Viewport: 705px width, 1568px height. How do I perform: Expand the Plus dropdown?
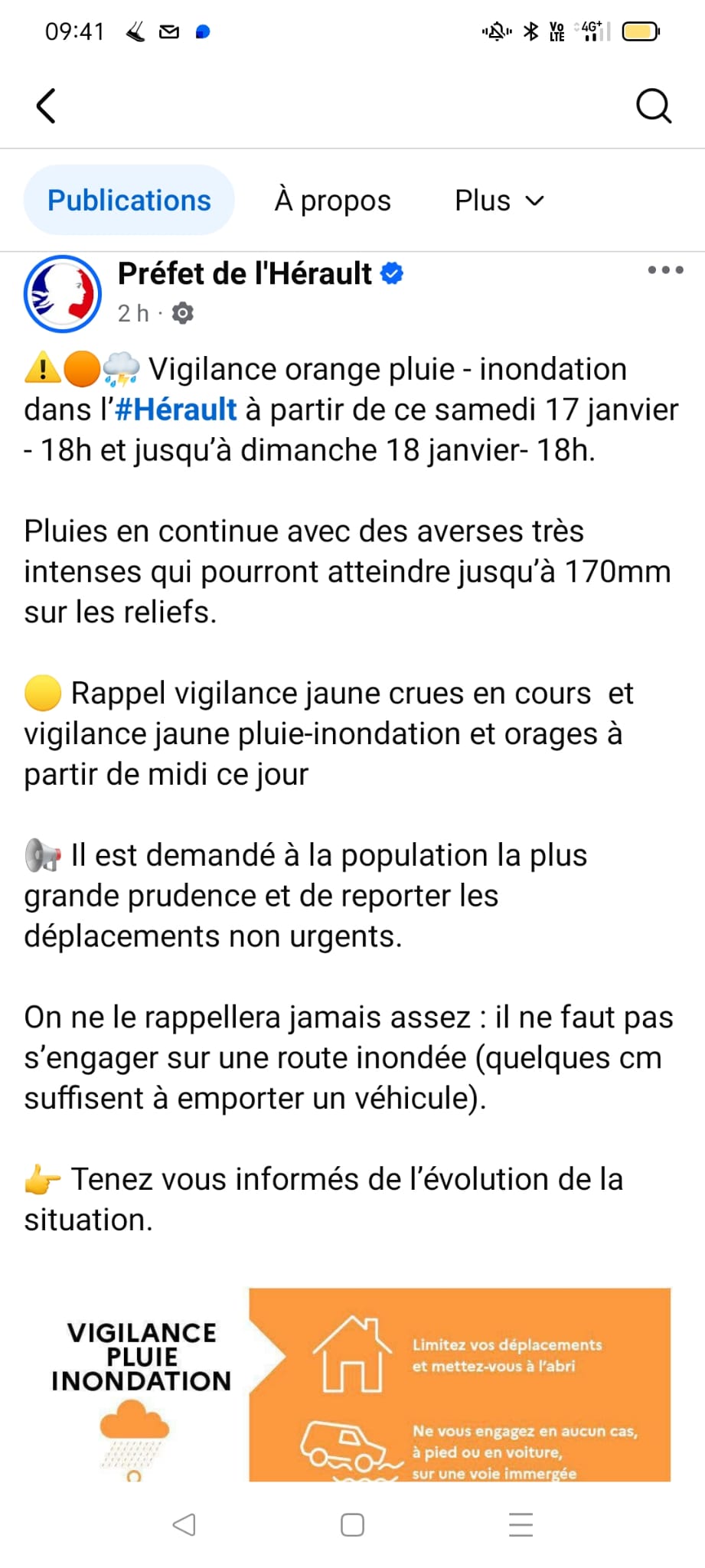click(x=499, y=201)
